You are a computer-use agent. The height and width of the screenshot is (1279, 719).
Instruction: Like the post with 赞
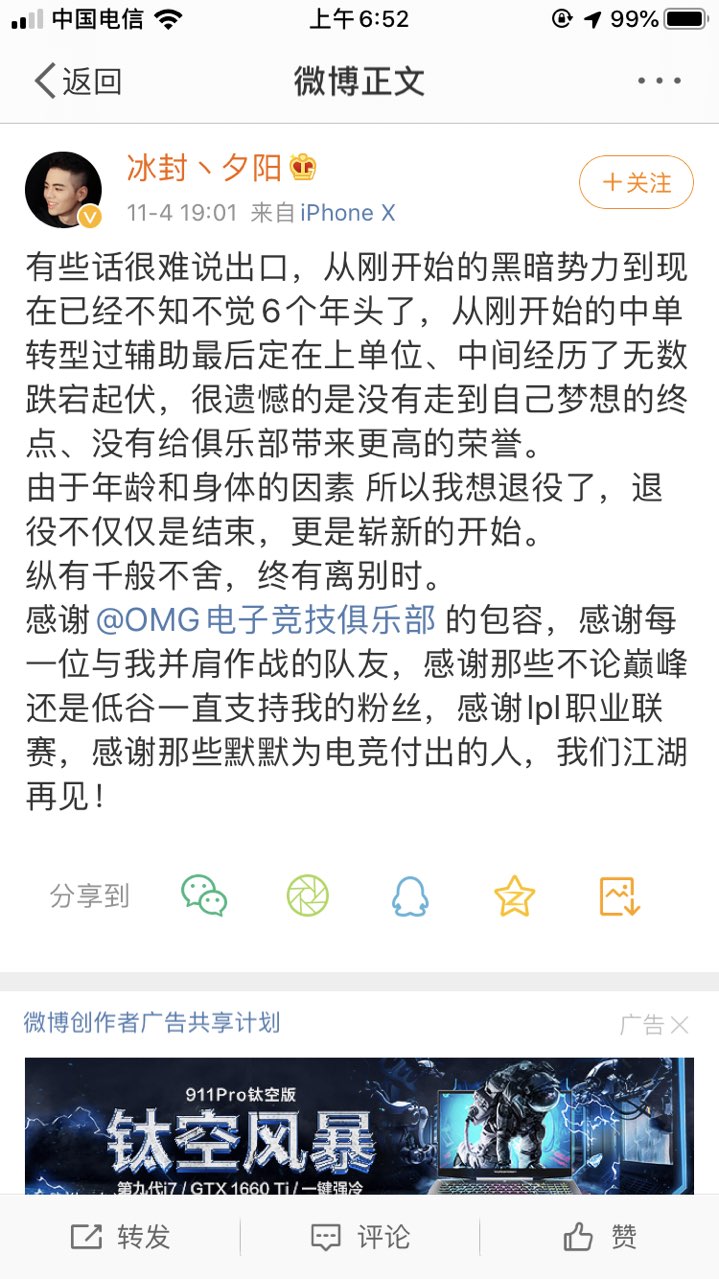click(x=599, y=1237)
